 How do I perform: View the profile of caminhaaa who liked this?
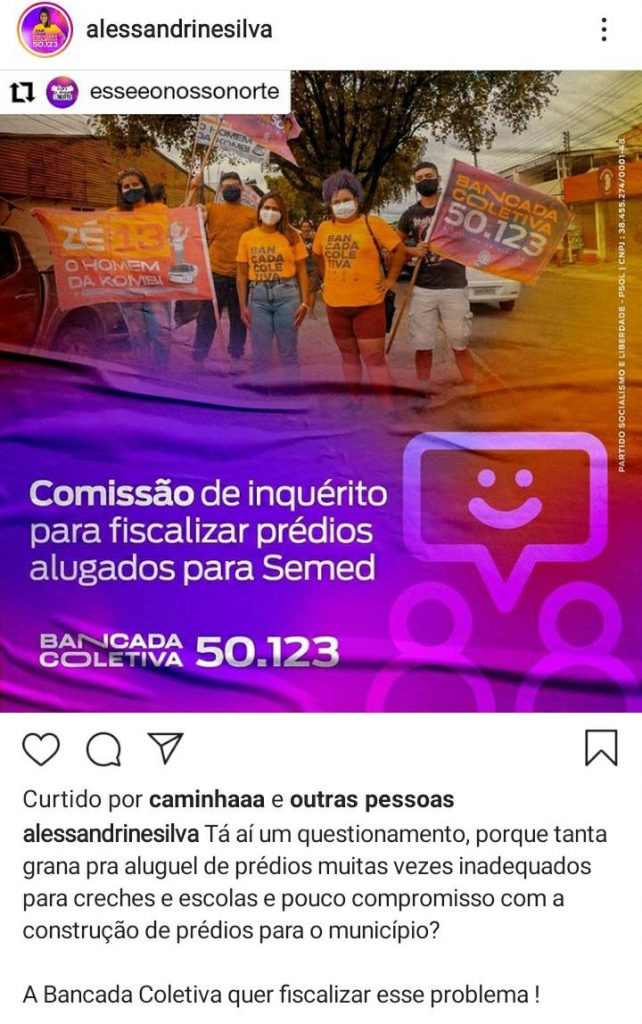tap(206, 800)
